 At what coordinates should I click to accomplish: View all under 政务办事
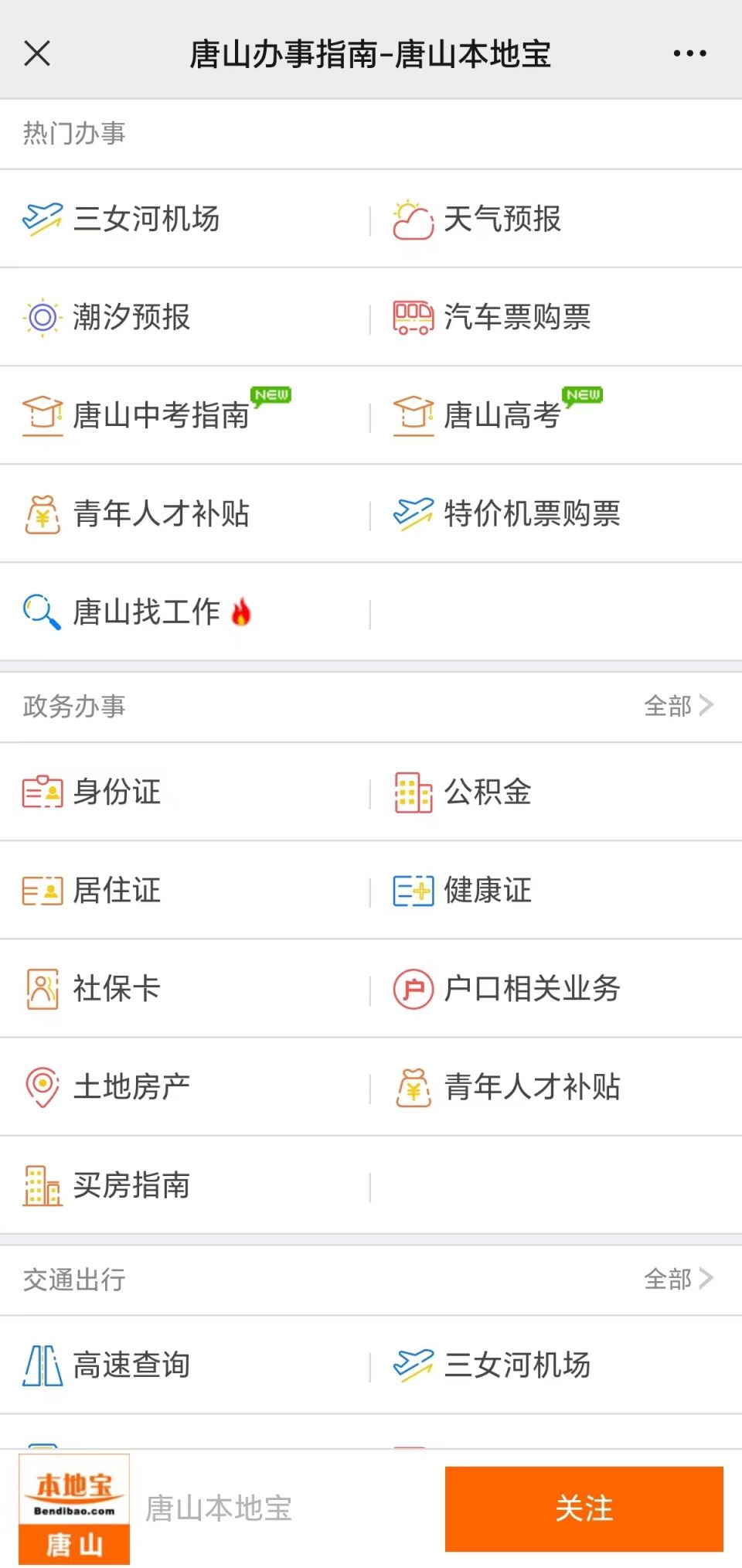pos(678,705)
